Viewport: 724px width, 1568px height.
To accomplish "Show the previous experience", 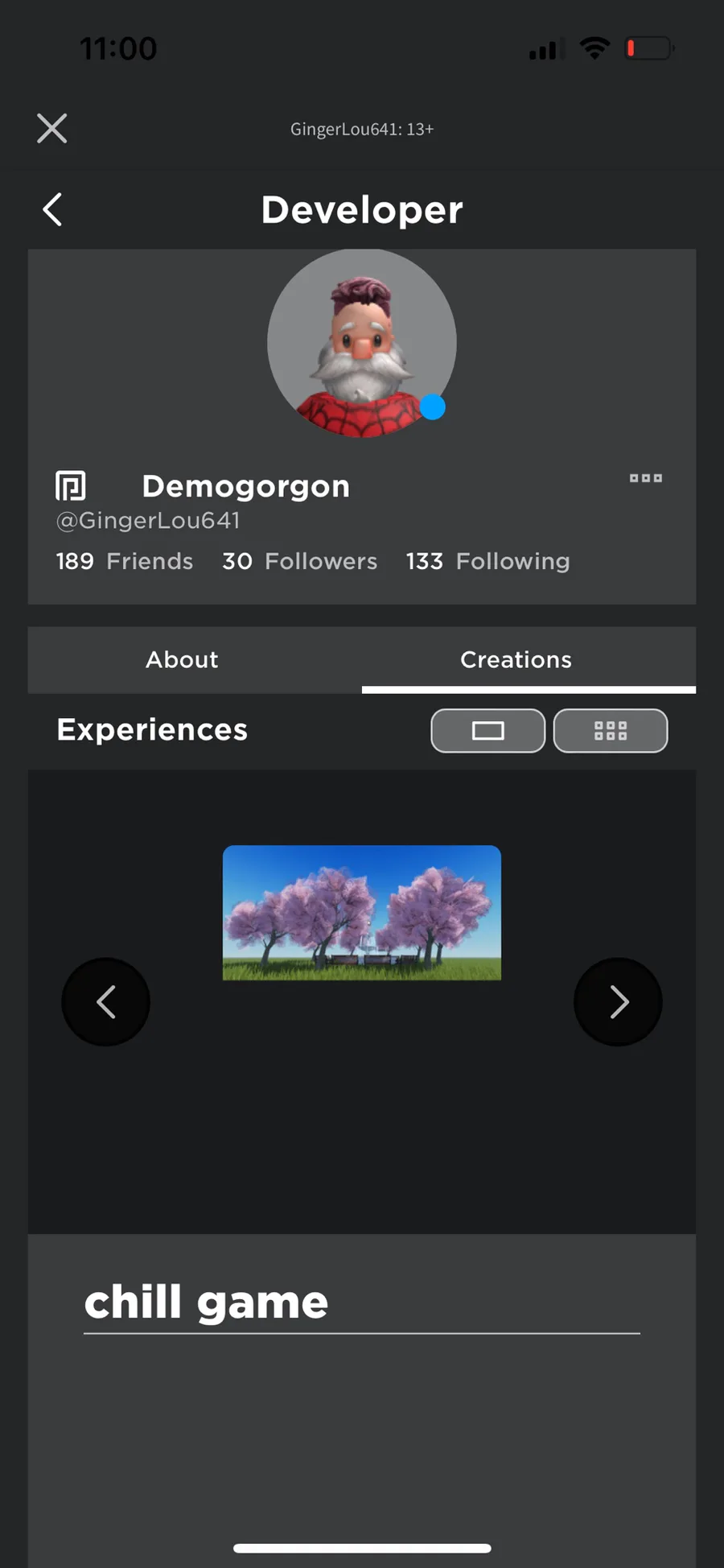I will (106, 1002).
